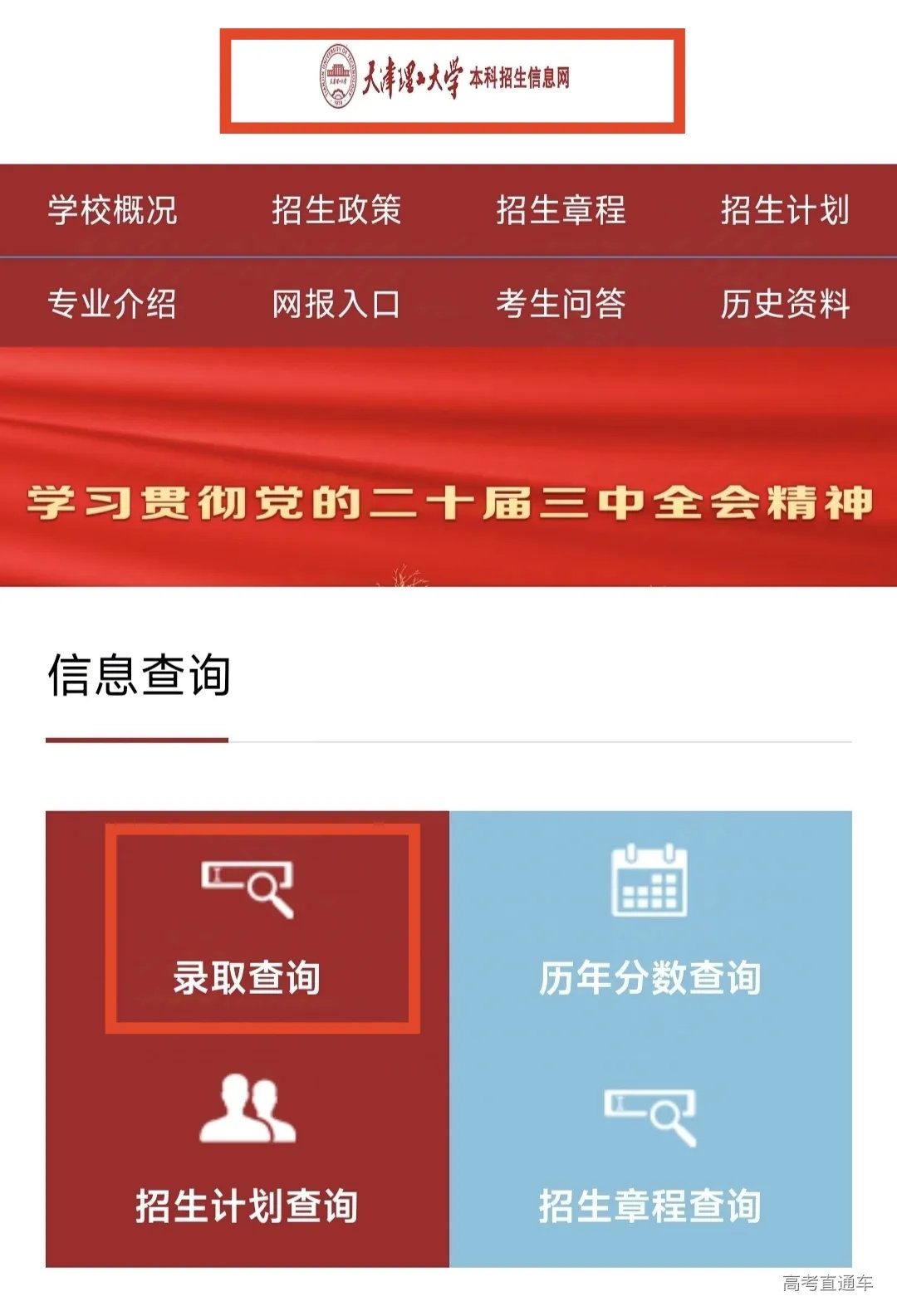
Task: Open the 招生计划 menu item
Action: [787, 212]
